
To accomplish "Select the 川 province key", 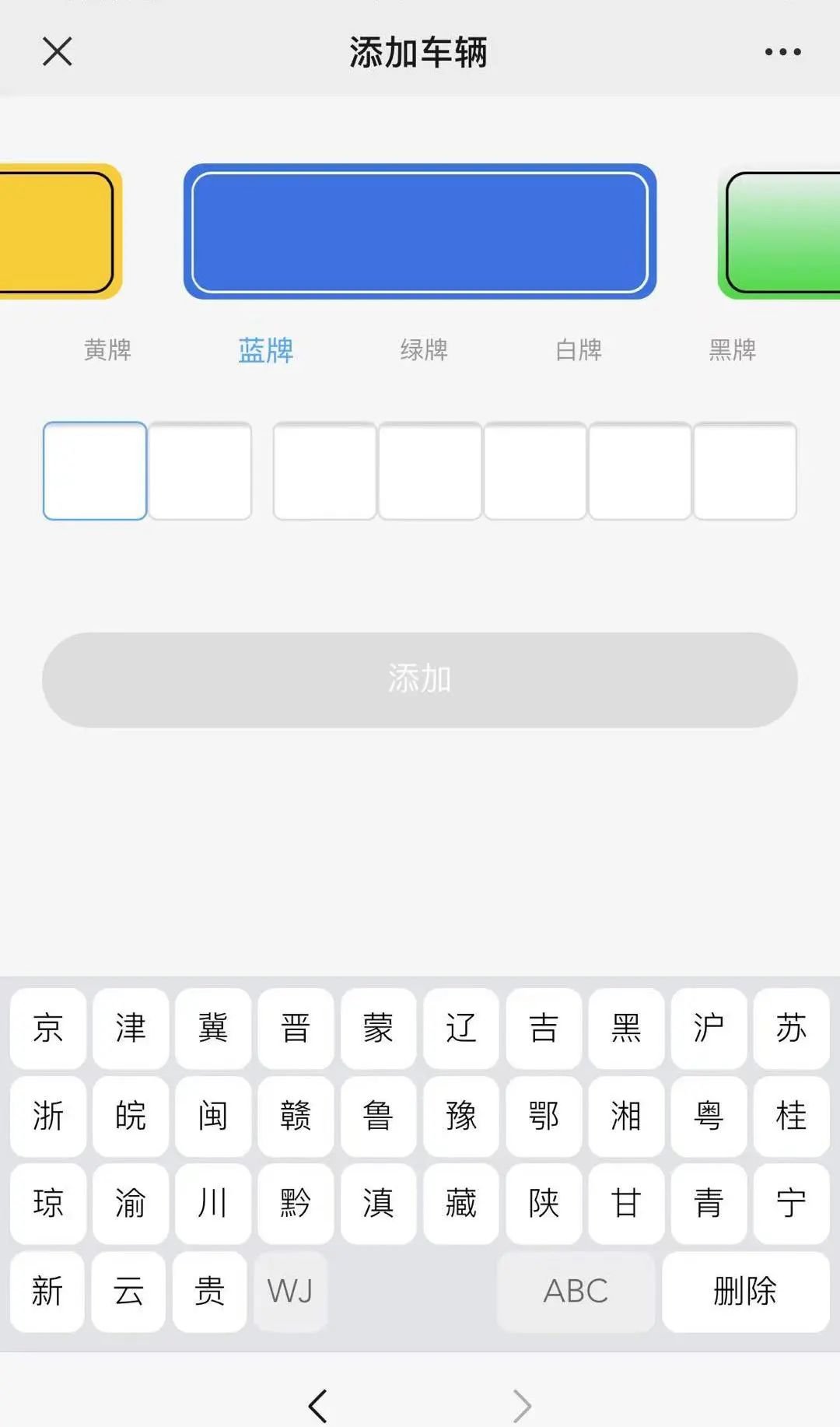I will pos(212,1203).
